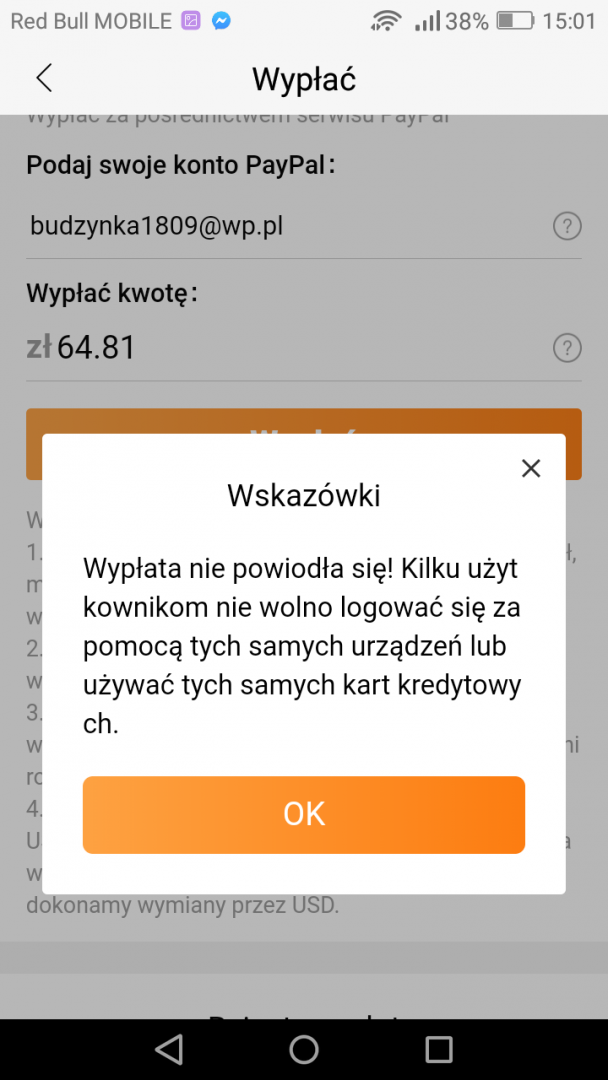The image size is (608, 1080).
Task: Confirm the dialog with the OK button
Action: click(303, 815)
